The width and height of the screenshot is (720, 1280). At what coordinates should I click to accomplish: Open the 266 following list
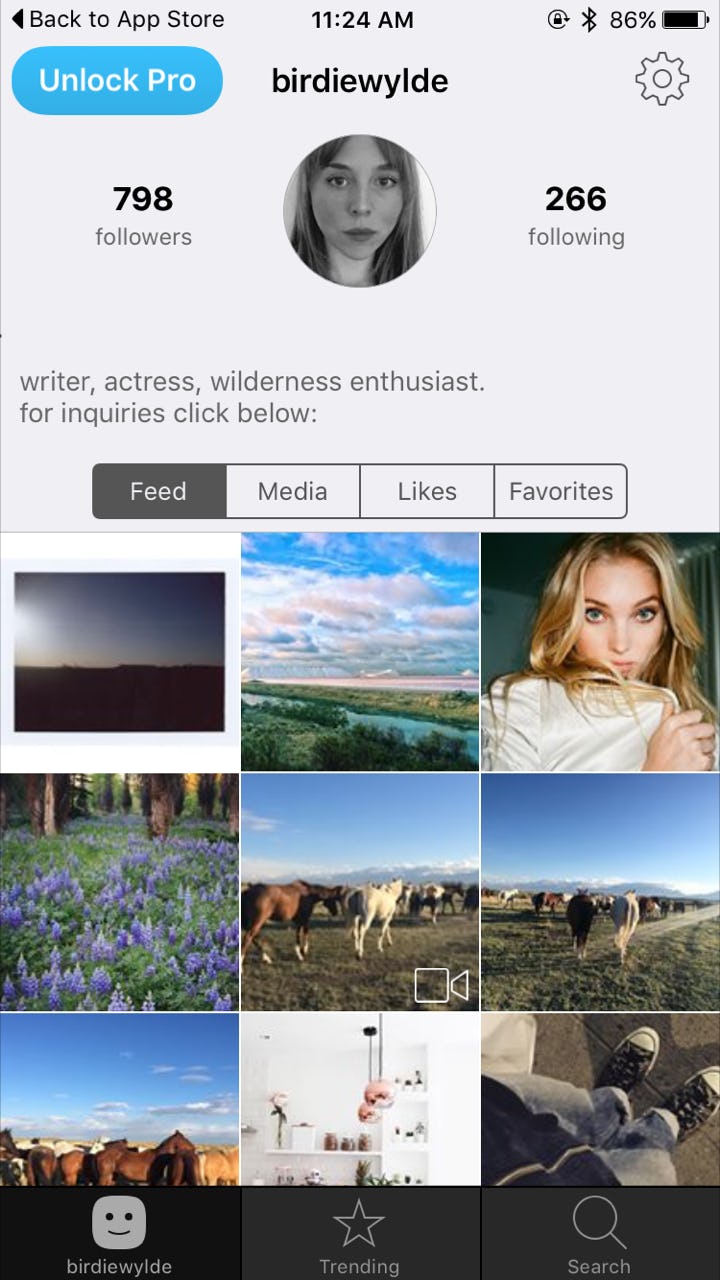pos(576,212)
